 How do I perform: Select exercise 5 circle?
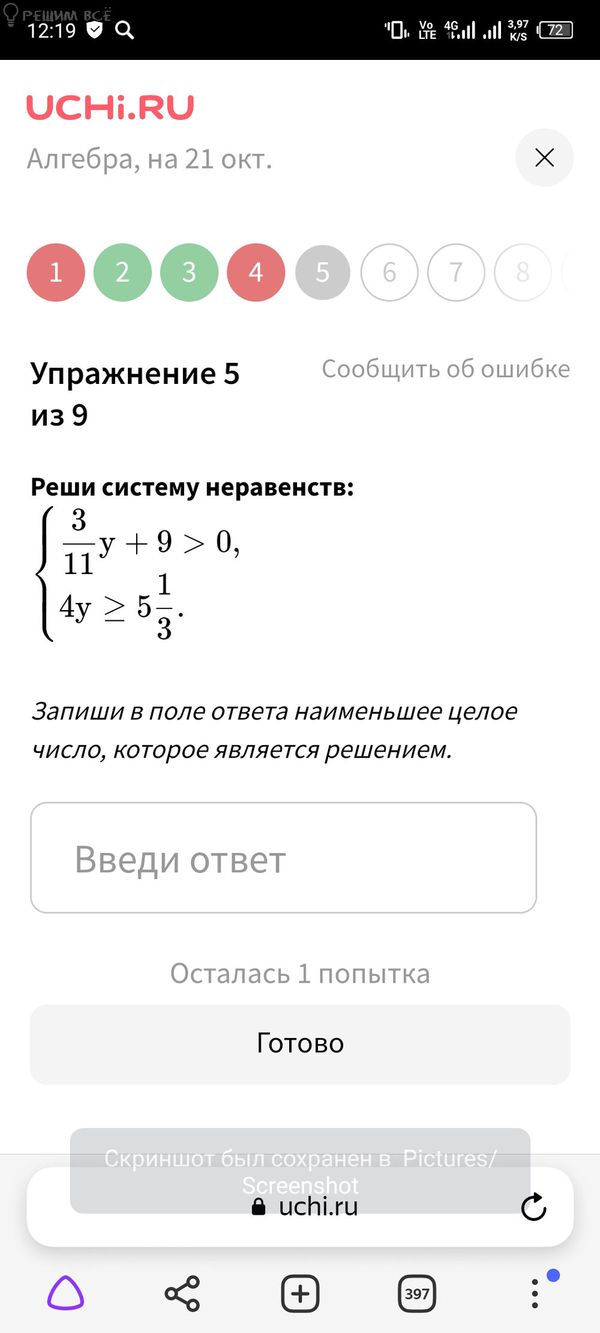tap(322, 272)
